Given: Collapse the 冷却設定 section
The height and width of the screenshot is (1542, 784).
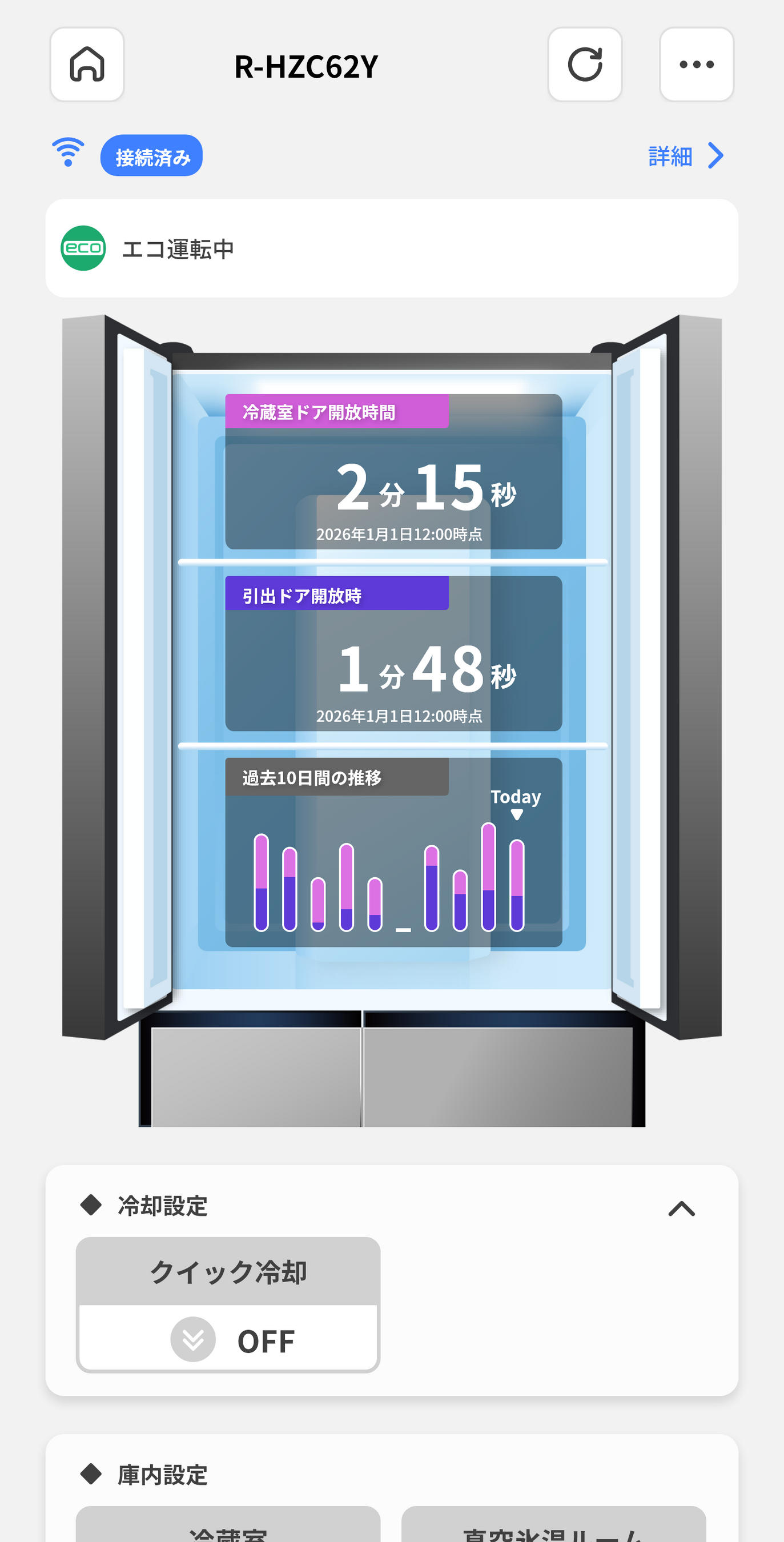Looking at the screenshot, I should 681,1208.
